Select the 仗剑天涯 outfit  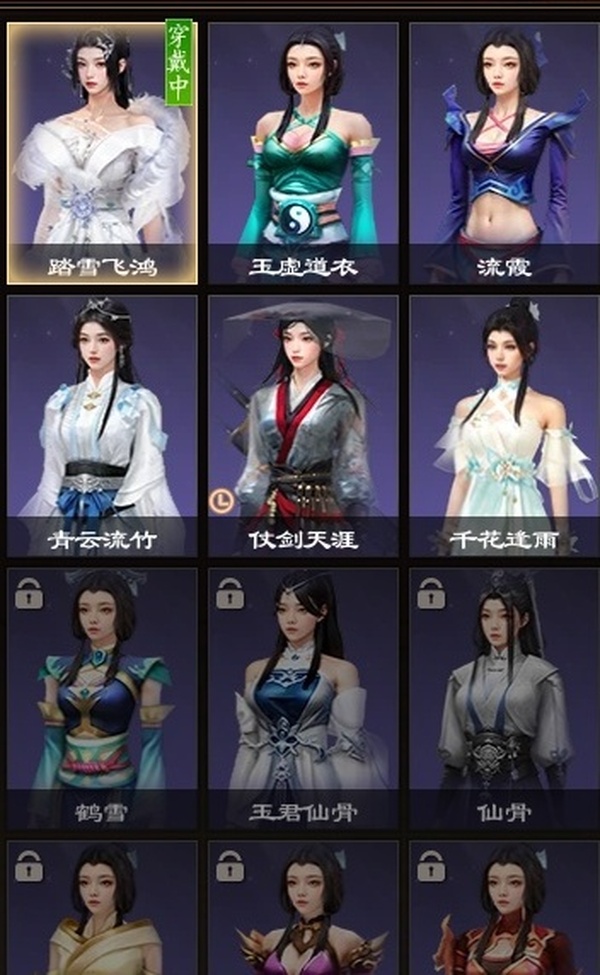(303, 425)
